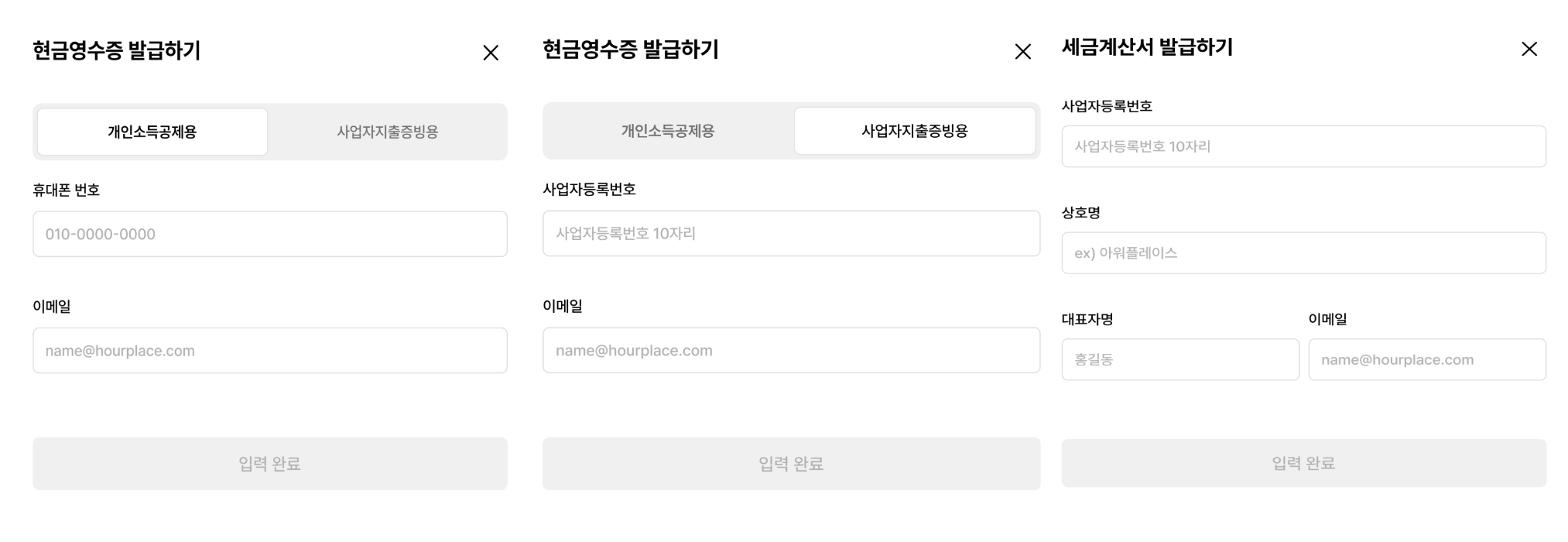Tap 사업자등록번호 field in the 세금계산서 form
The height and width of the screenshot is (542, 1568).
(x=1303, y=146)
